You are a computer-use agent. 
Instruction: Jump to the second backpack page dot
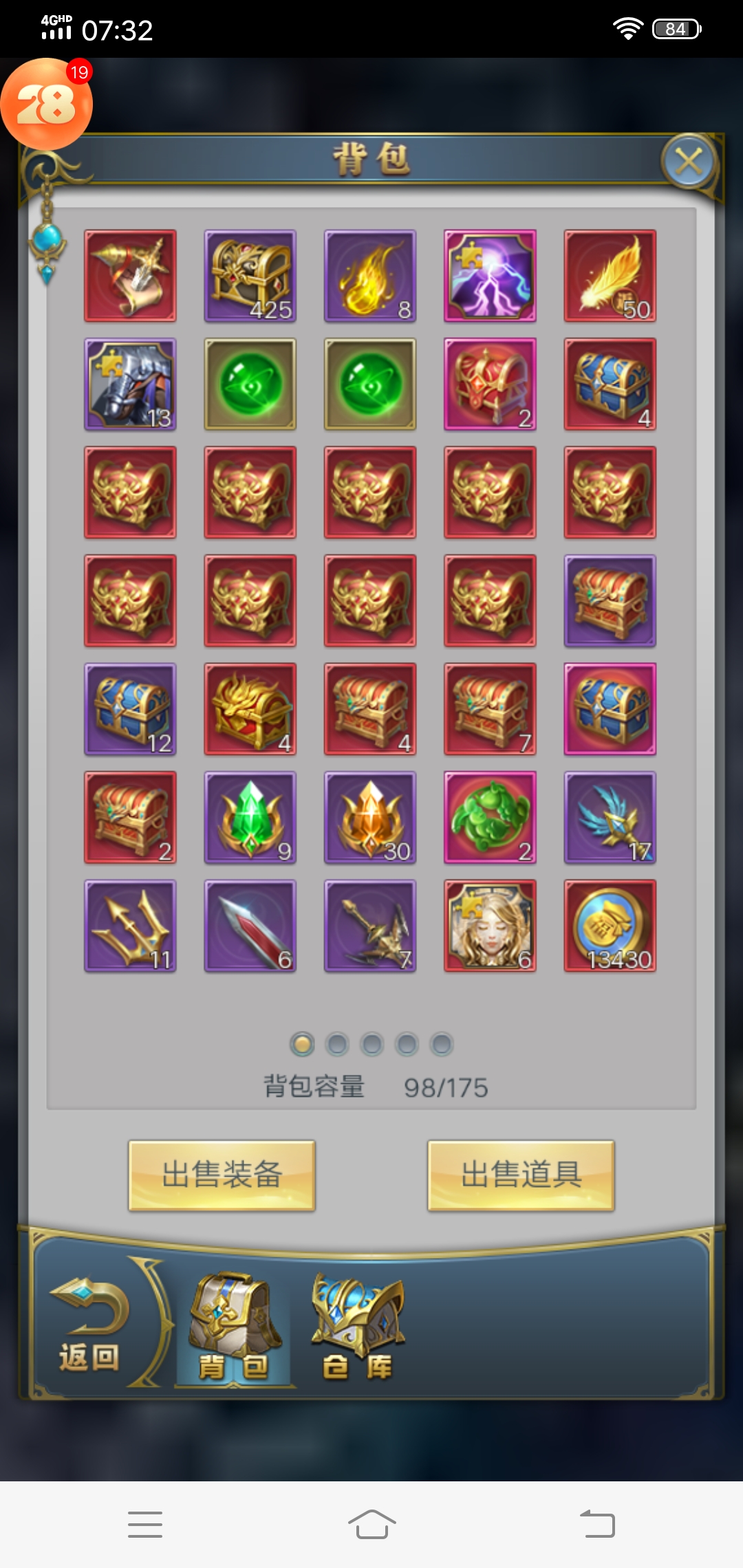(337, 1044)
